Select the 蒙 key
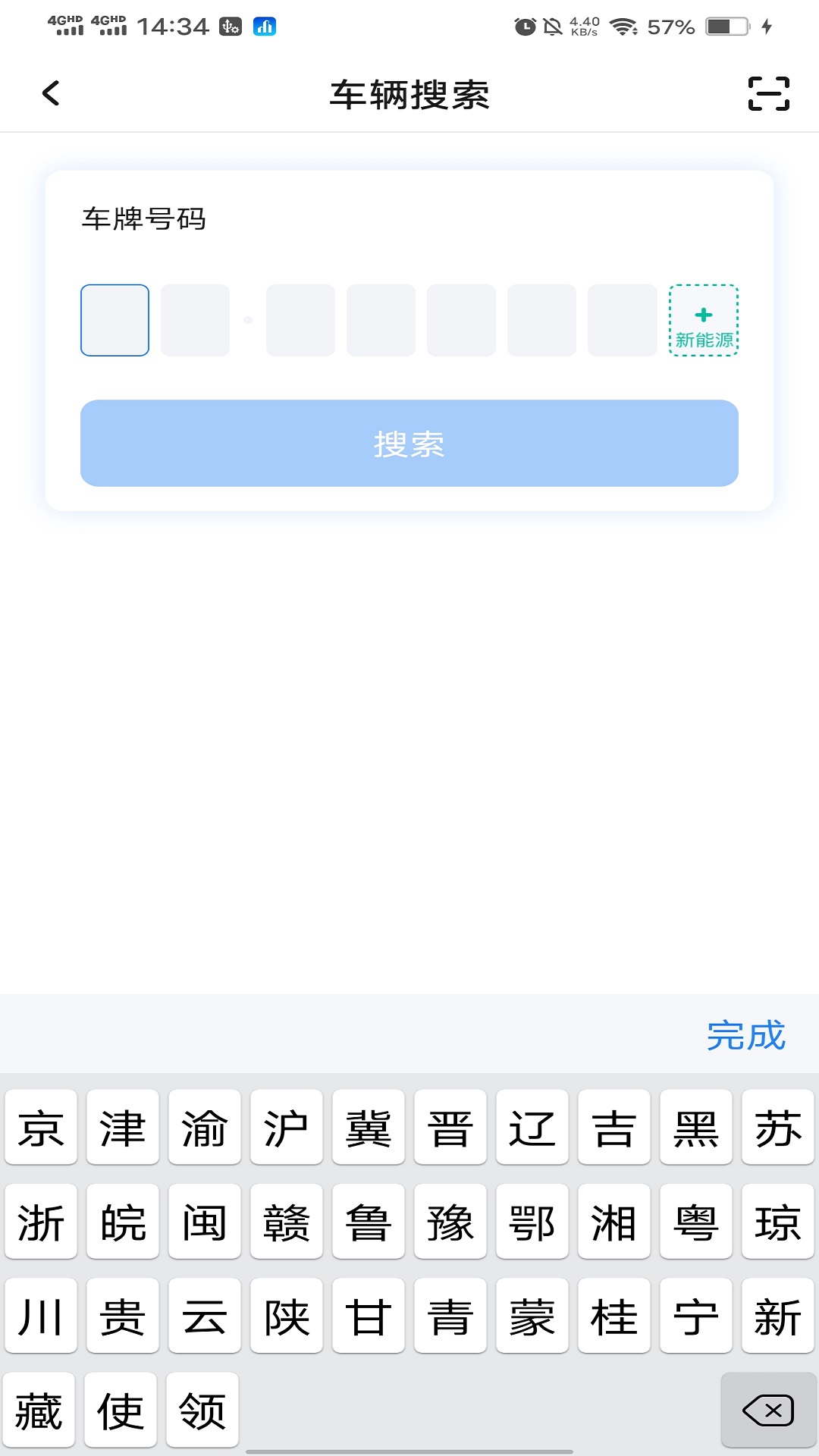 [x=532, y=1315]
